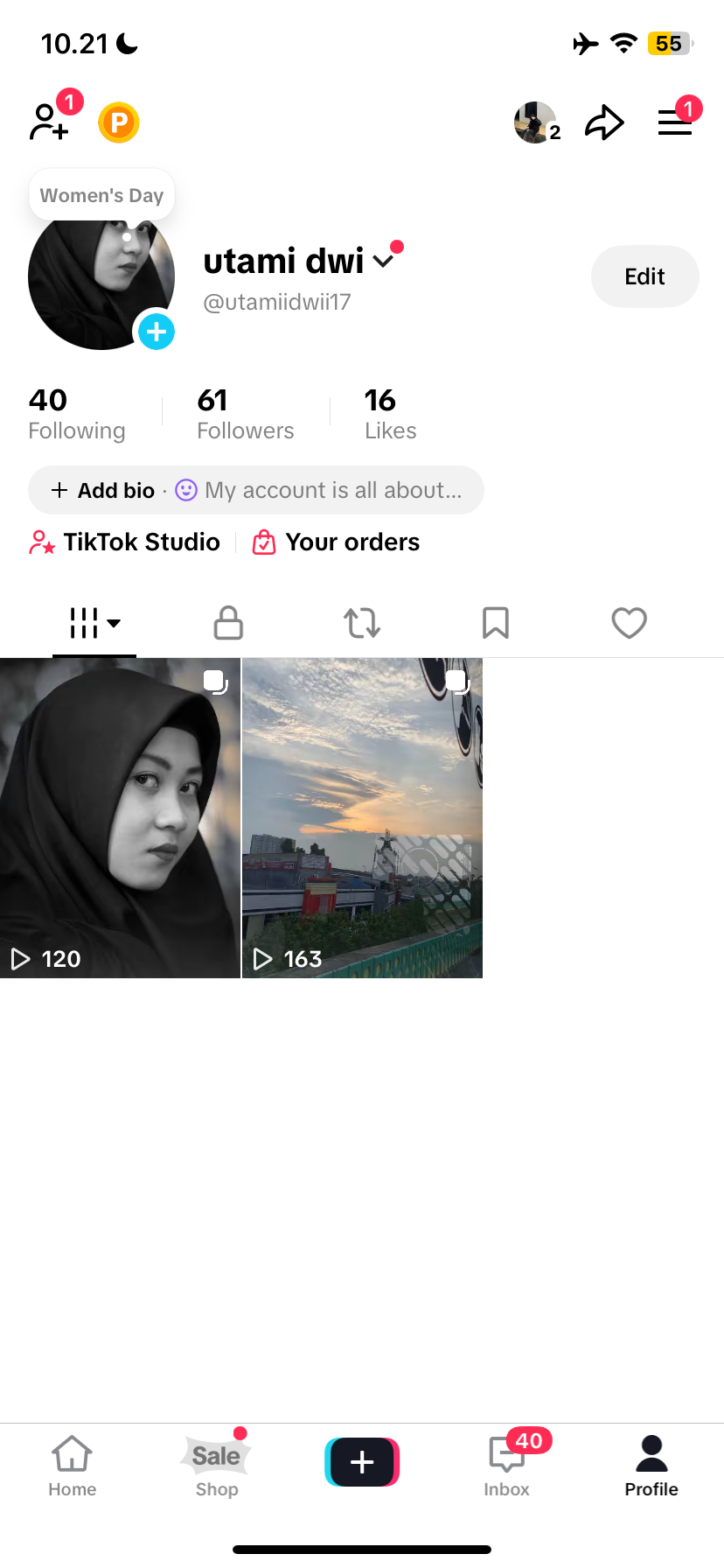The image size is (724, 1568).
Task: Open the video with 120 views
Action: pyautogui.click(x=120, y=817)
